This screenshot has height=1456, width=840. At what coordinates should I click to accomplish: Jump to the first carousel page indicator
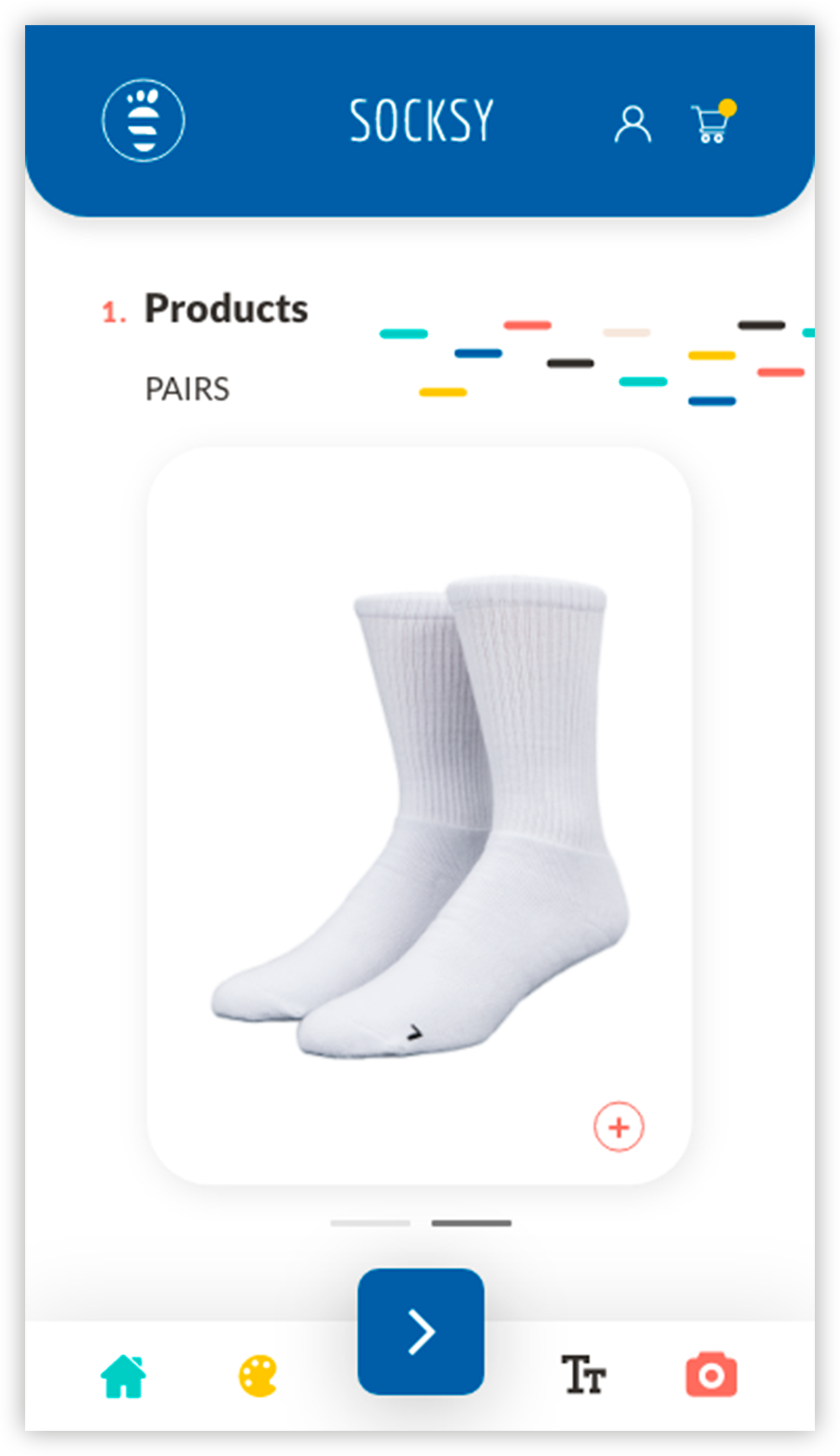(370, 1223)
